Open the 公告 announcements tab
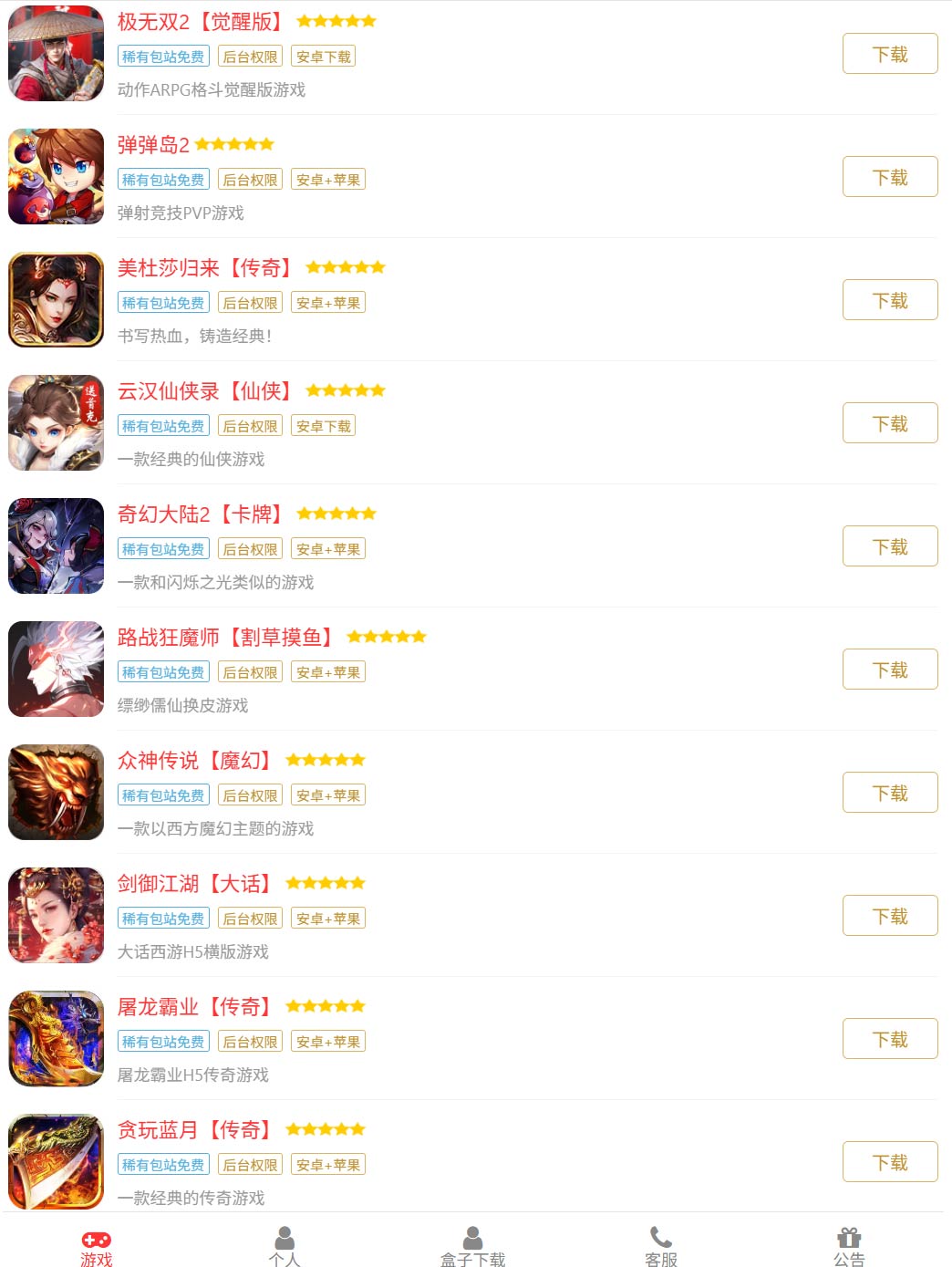 [x=849, y=1248]
